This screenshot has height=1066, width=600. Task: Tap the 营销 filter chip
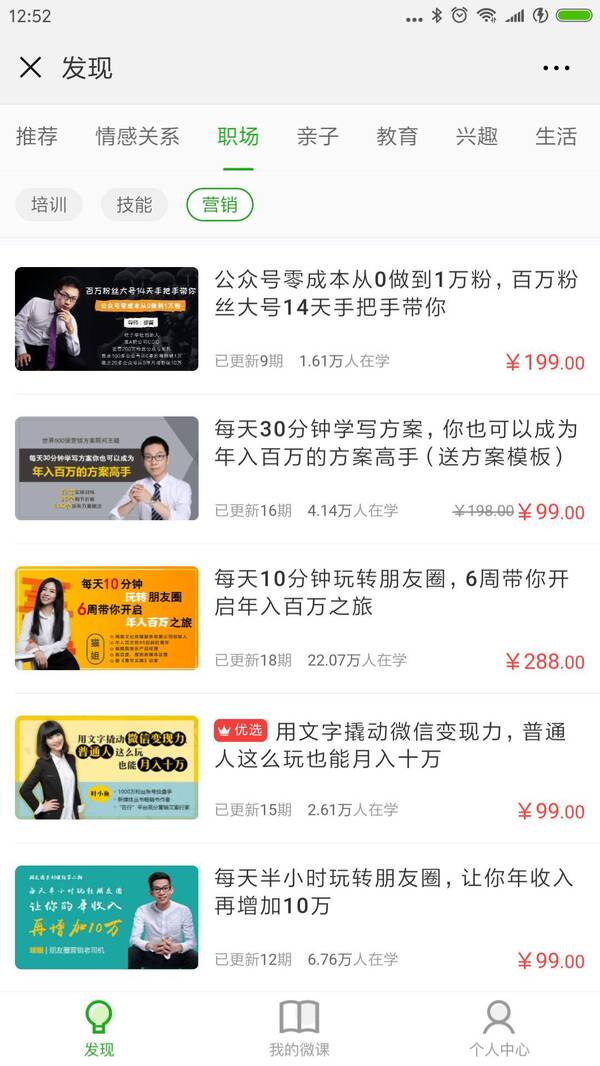click(x=219, y=205)
